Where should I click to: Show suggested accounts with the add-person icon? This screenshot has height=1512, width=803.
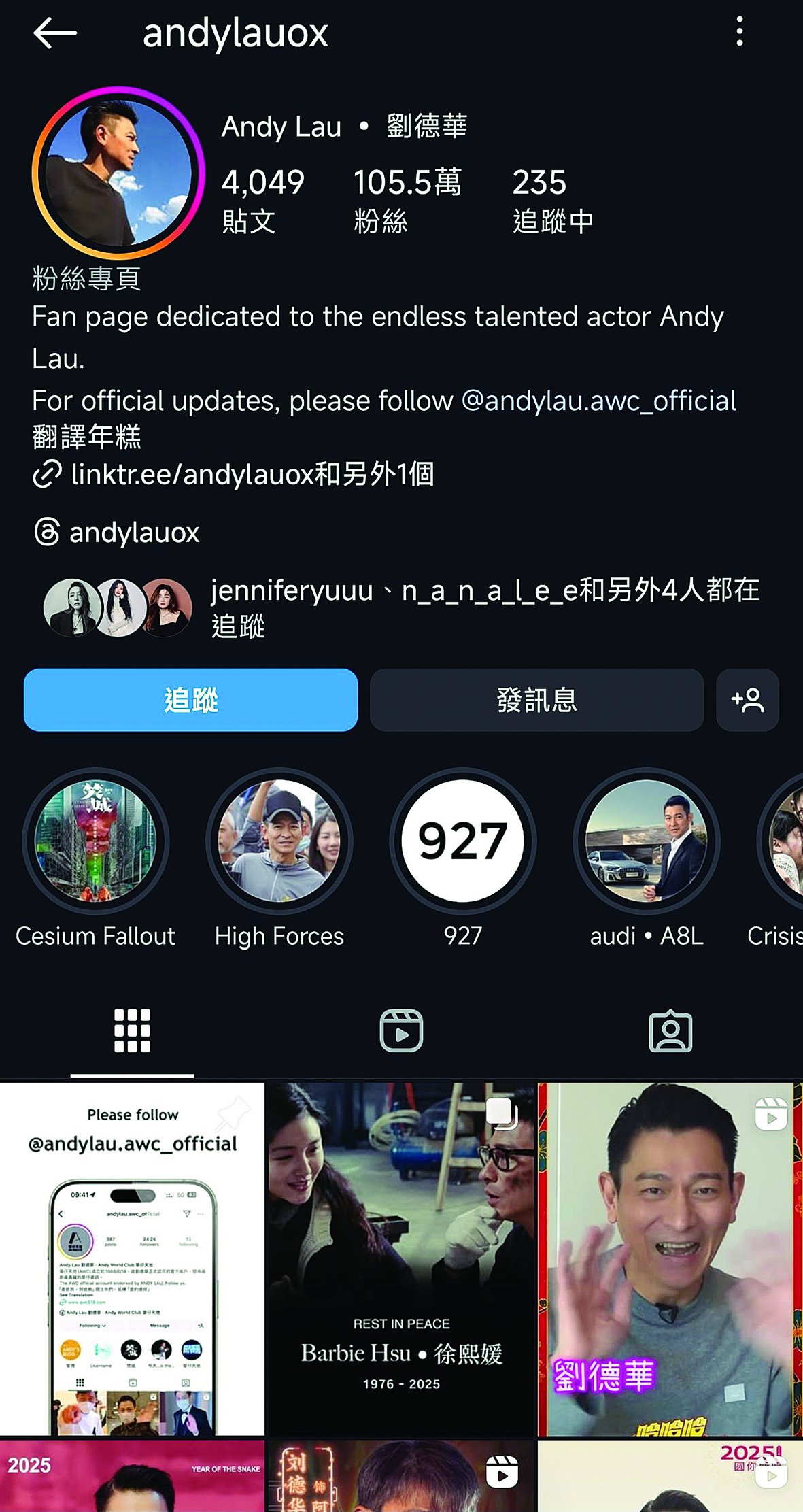tap(747, 700)
